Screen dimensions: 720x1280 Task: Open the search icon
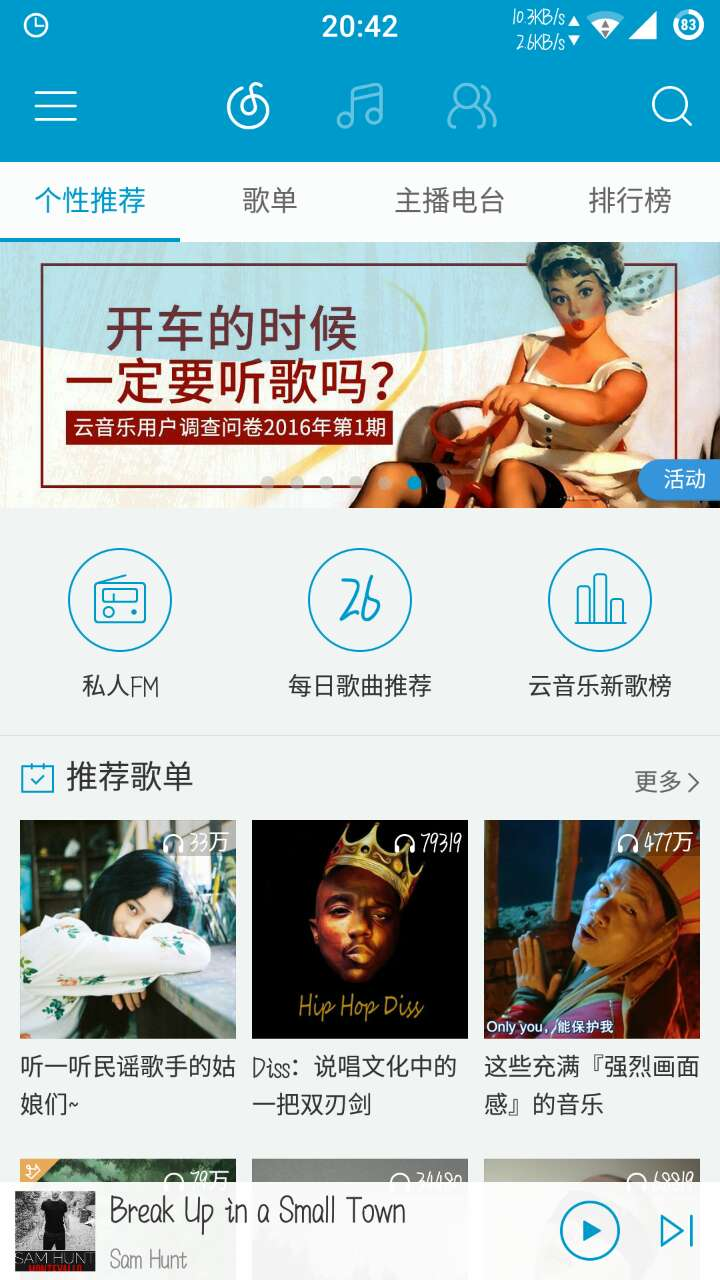point(671,106)
